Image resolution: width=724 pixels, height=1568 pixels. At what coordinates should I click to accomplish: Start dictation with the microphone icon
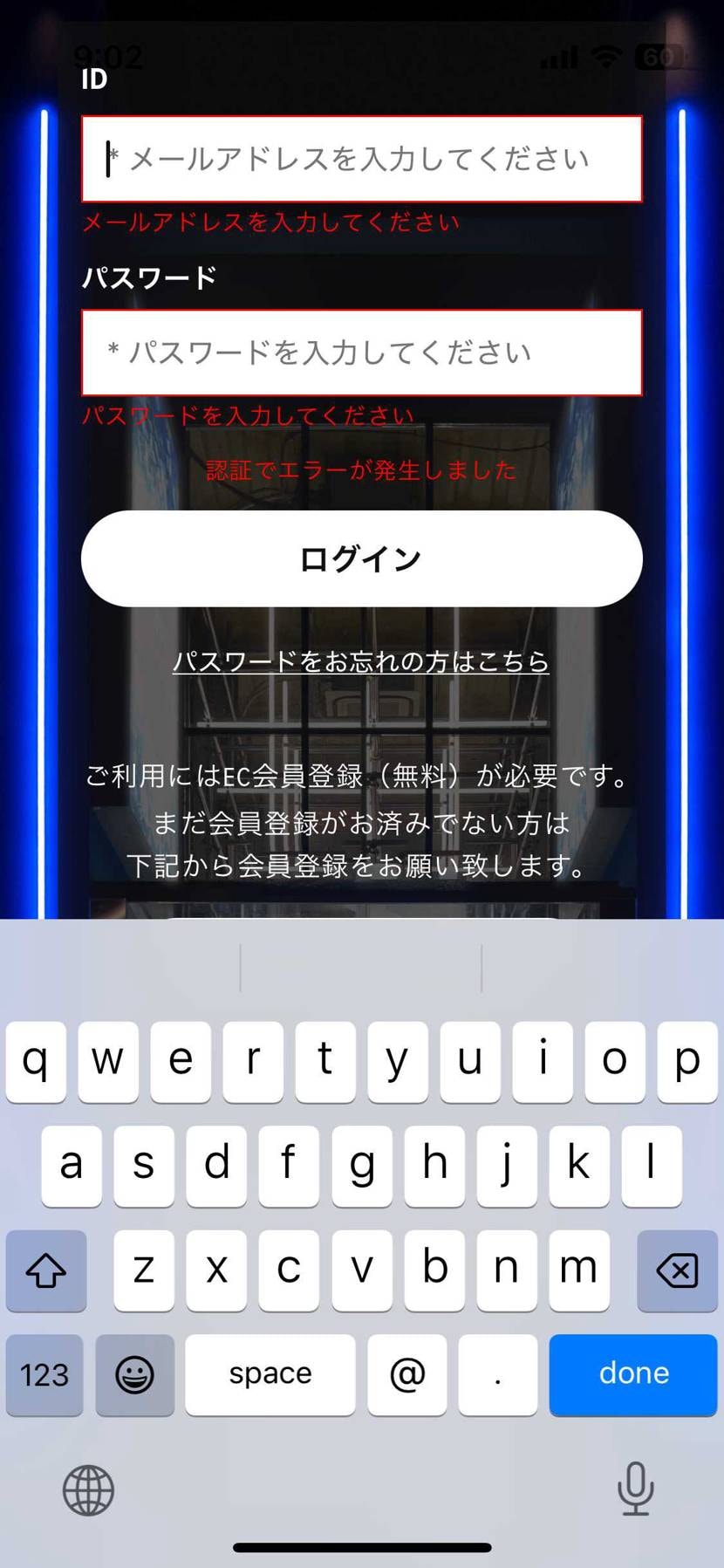636,1489
